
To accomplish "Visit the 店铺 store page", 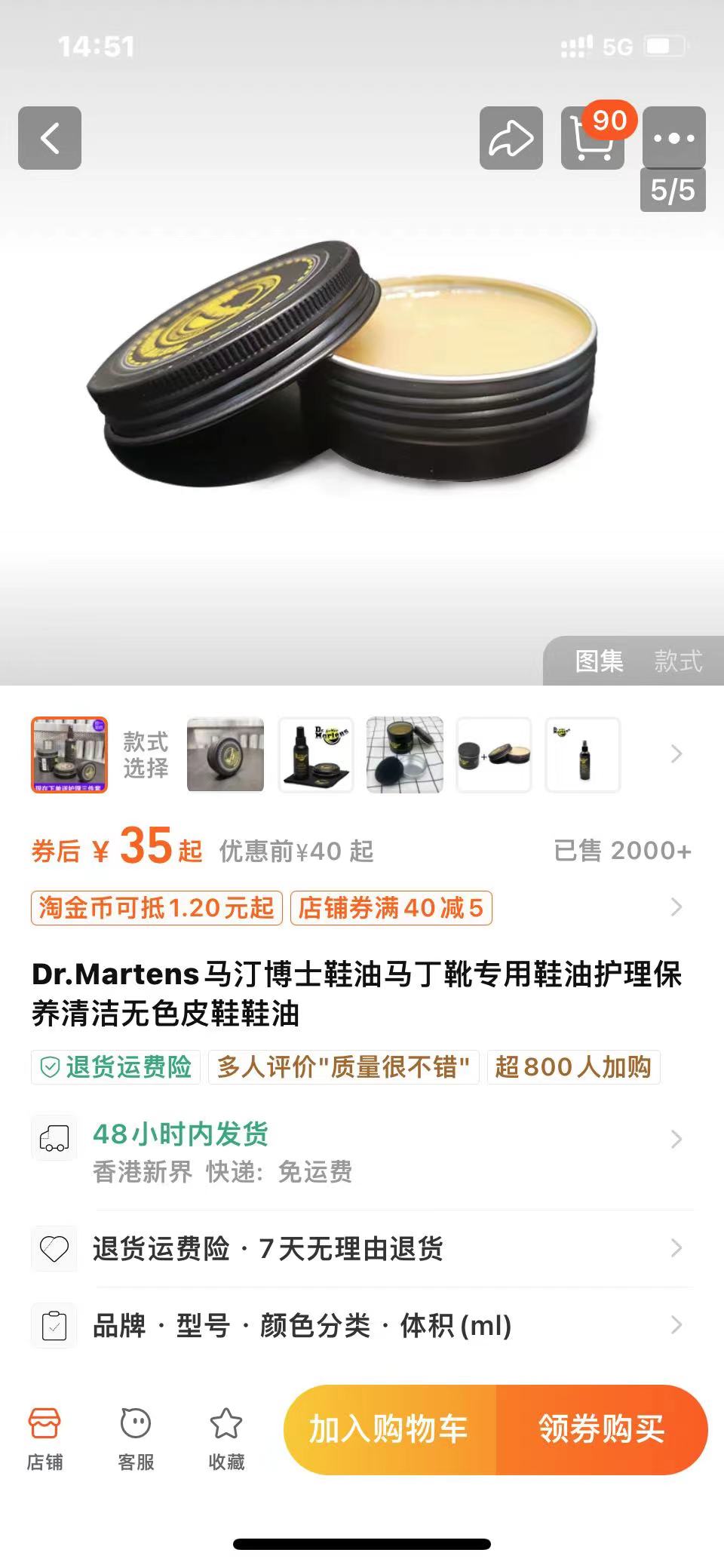I will click(x=44, y=1439).
